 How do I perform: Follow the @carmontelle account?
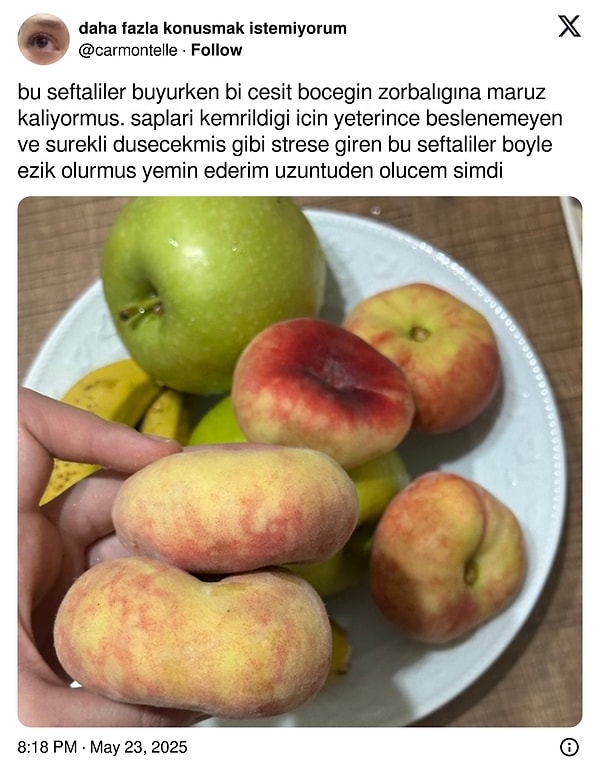point(216,50)
